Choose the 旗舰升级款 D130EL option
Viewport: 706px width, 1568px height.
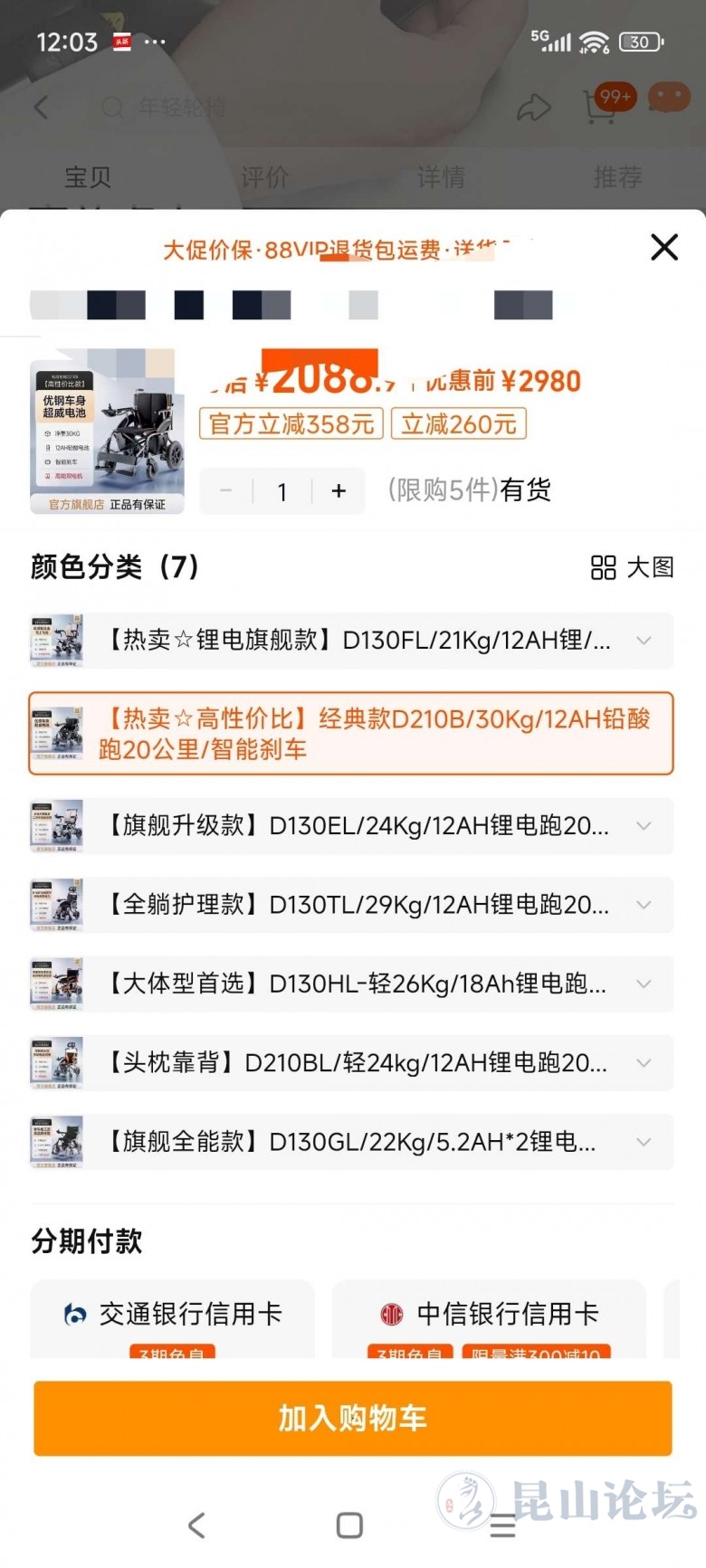(358, 826)
